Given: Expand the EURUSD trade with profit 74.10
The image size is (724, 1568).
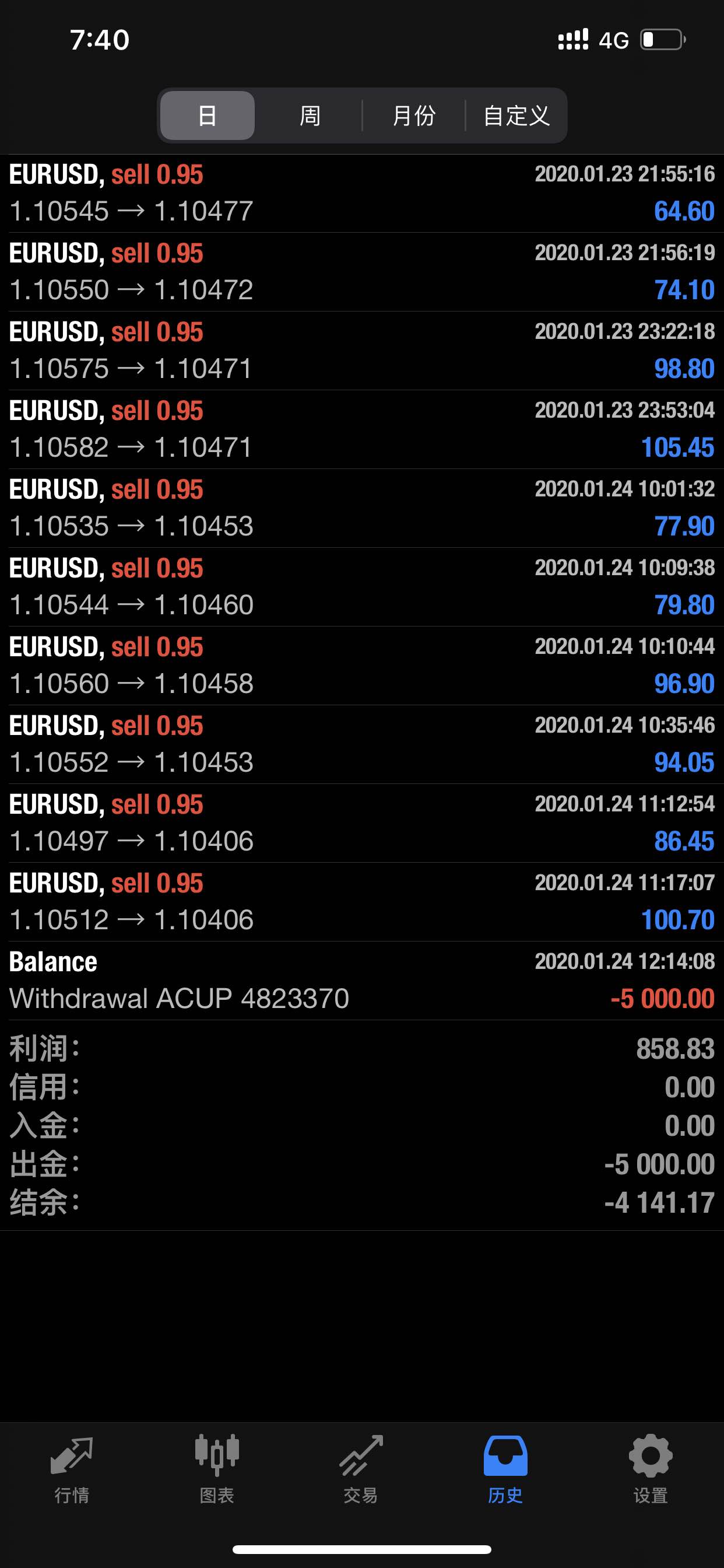Looking at the screenshot, I should point(362,272).
